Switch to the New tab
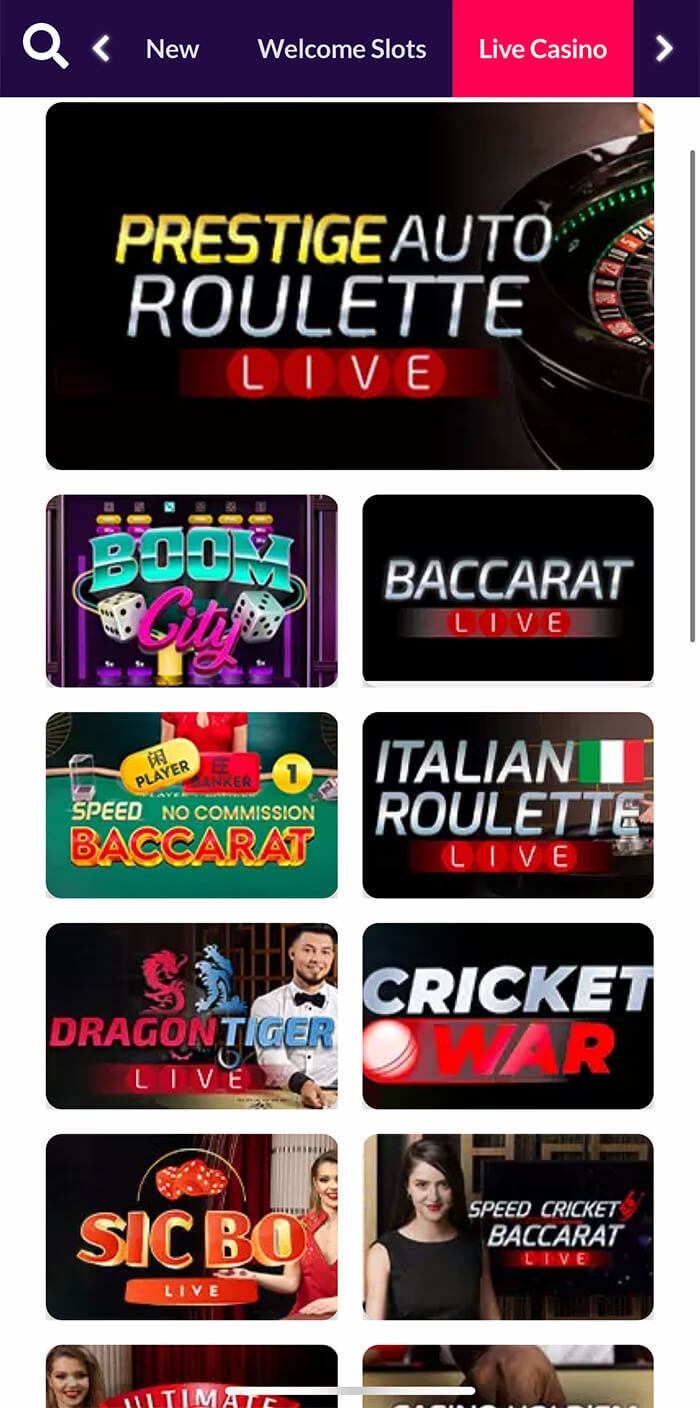 pyautogui.click(x=172, y=49)
